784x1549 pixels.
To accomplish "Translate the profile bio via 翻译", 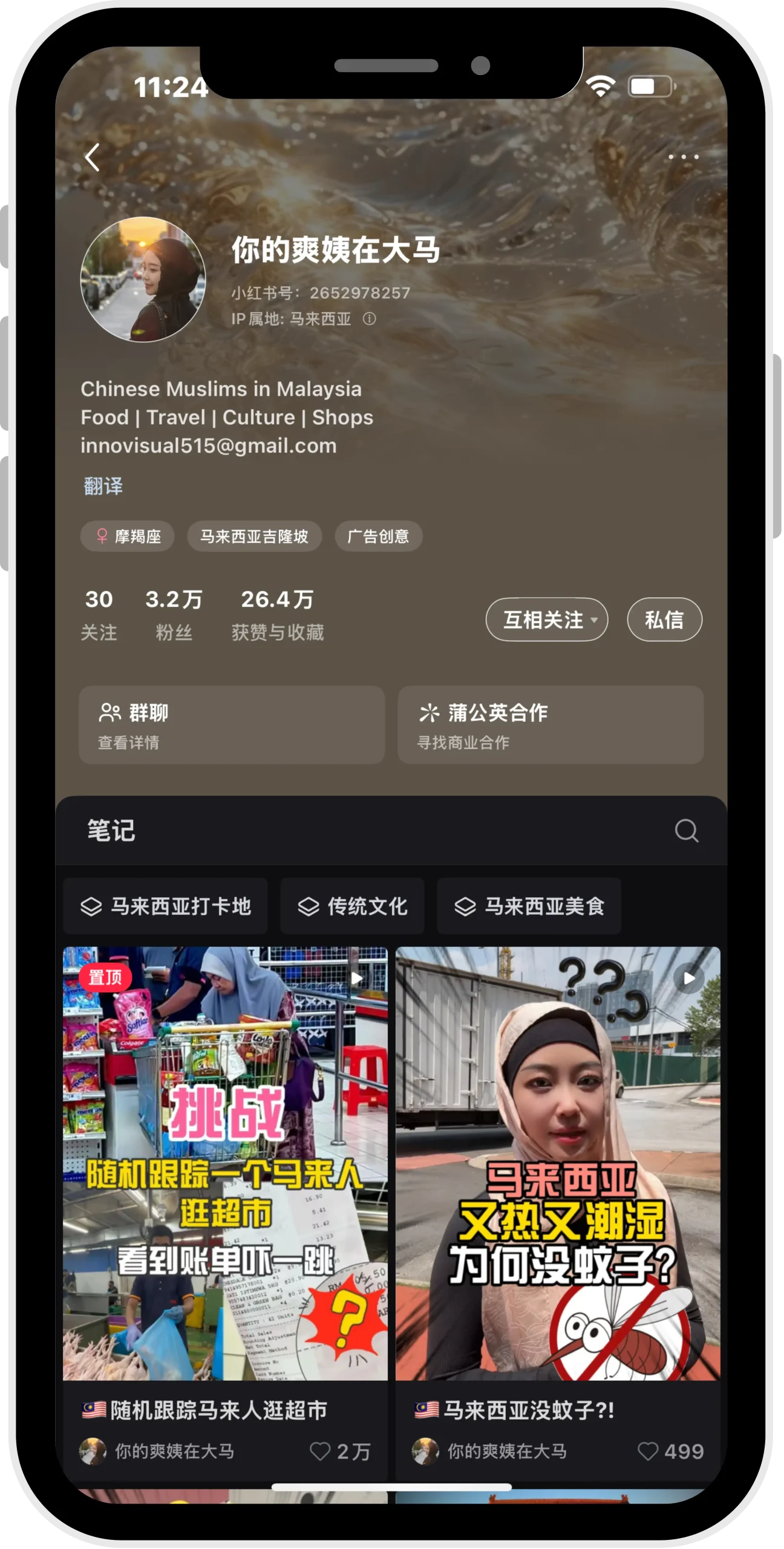I will (103, 486).
